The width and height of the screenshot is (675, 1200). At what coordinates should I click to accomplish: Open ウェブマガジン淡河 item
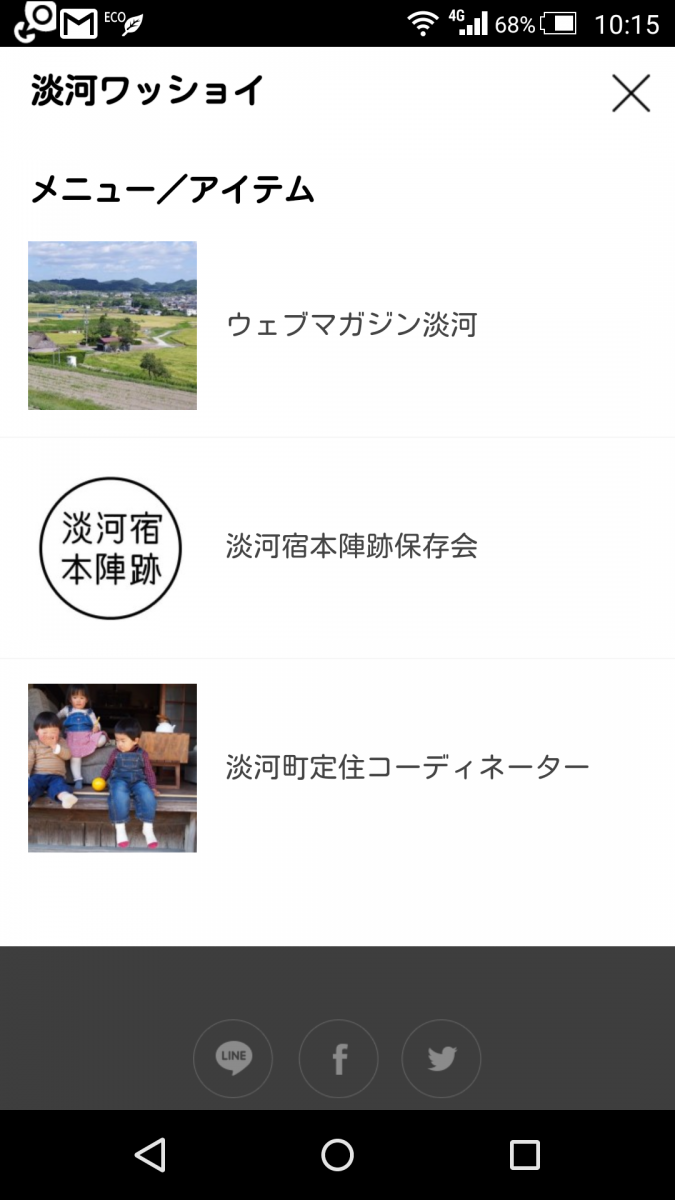click(x=337, y=325)
